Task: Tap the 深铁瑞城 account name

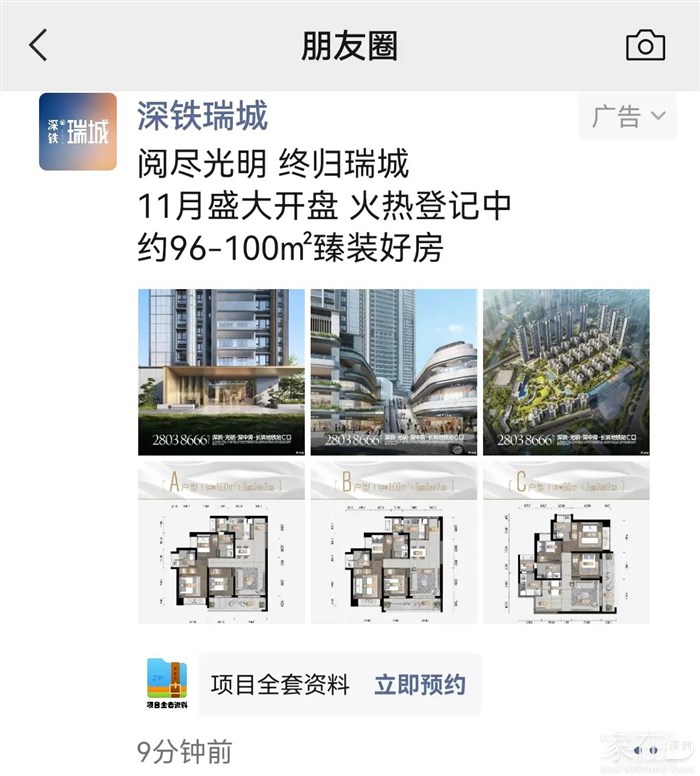Action: 202,116
